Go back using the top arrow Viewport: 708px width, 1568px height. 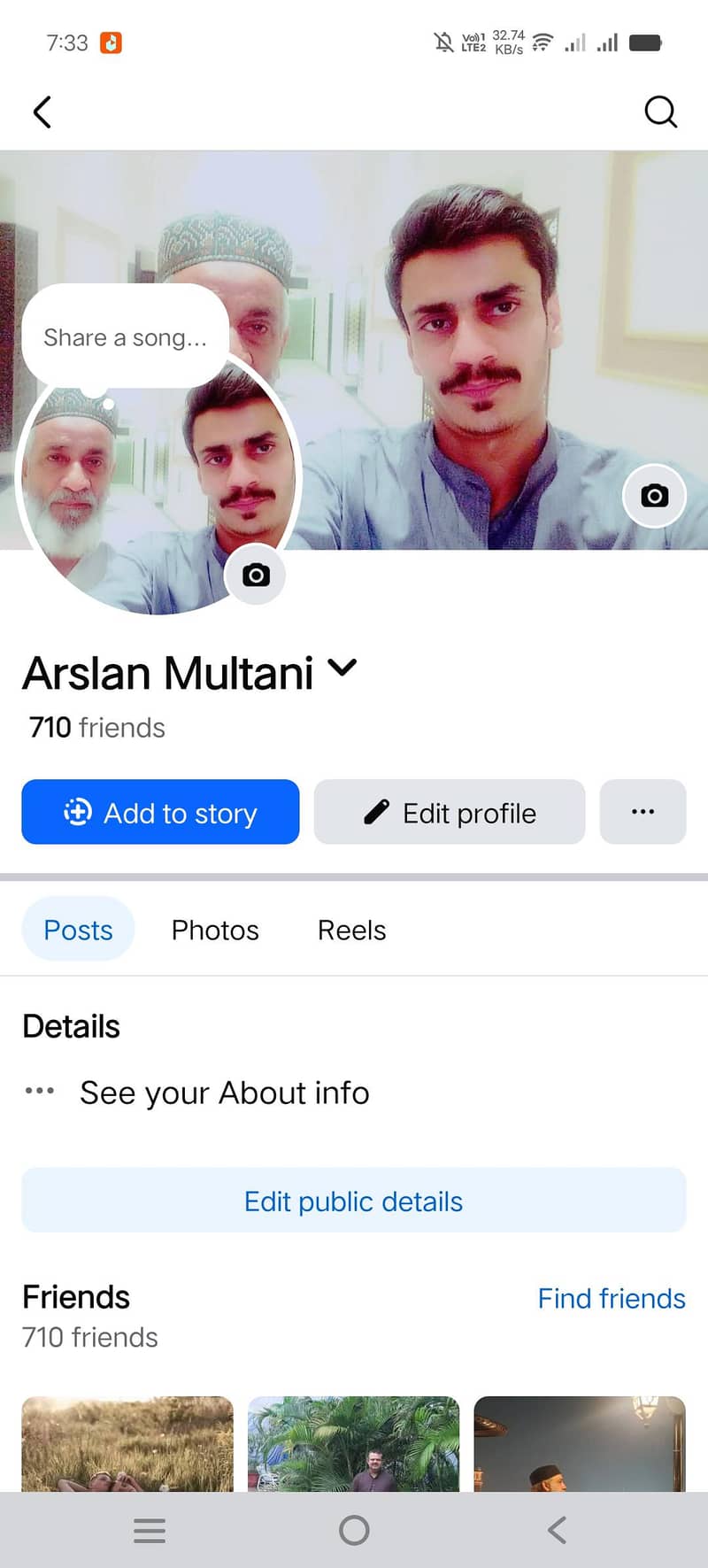tap(42, 112)
